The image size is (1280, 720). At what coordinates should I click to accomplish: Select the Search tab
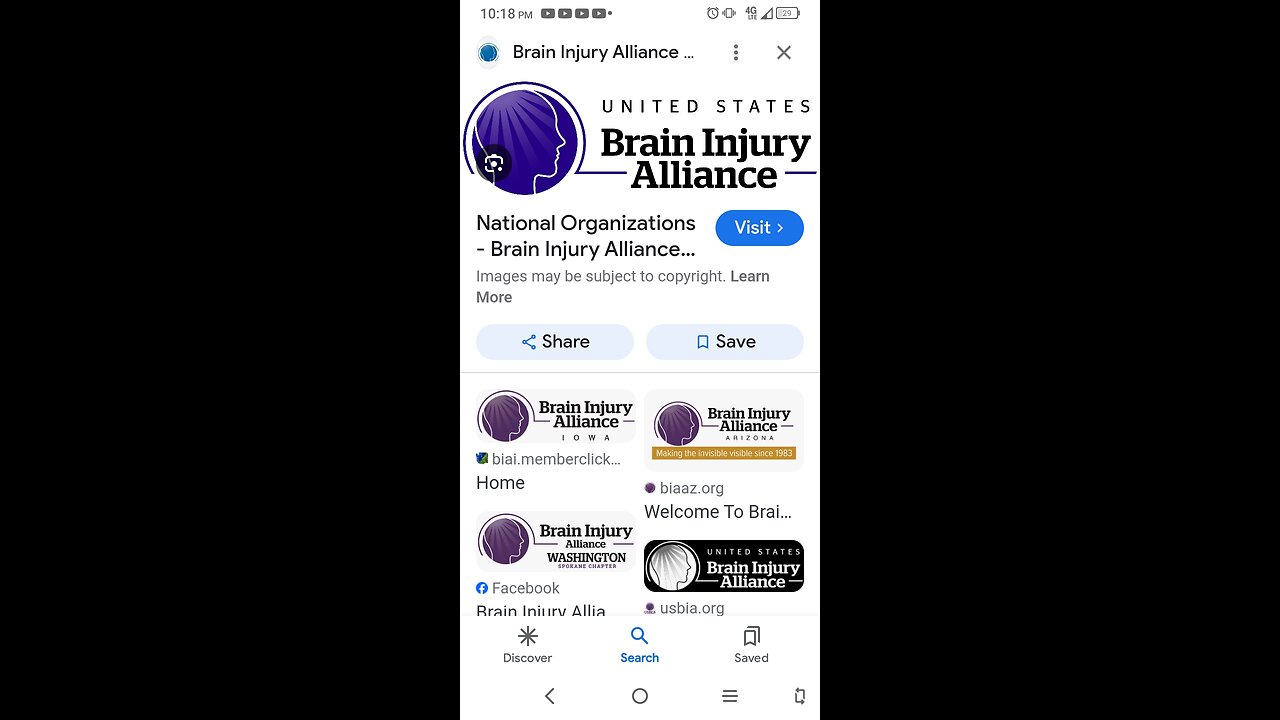(x=640, y=644)
